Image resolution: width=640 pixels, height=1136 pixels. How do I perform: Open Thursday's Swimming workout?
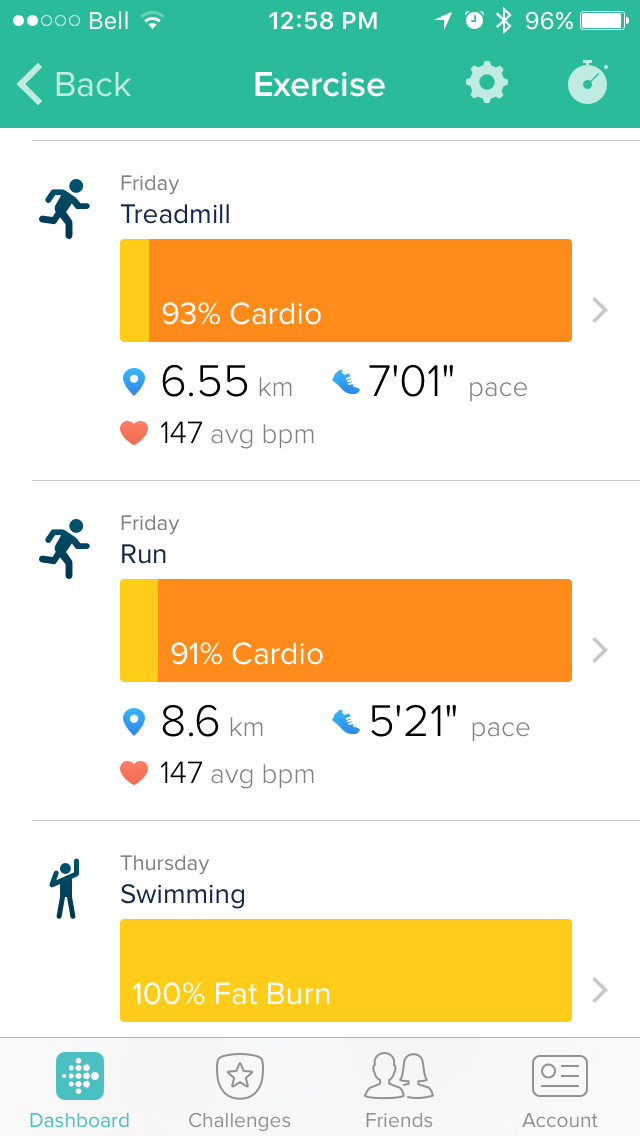(x=345, y=970)
